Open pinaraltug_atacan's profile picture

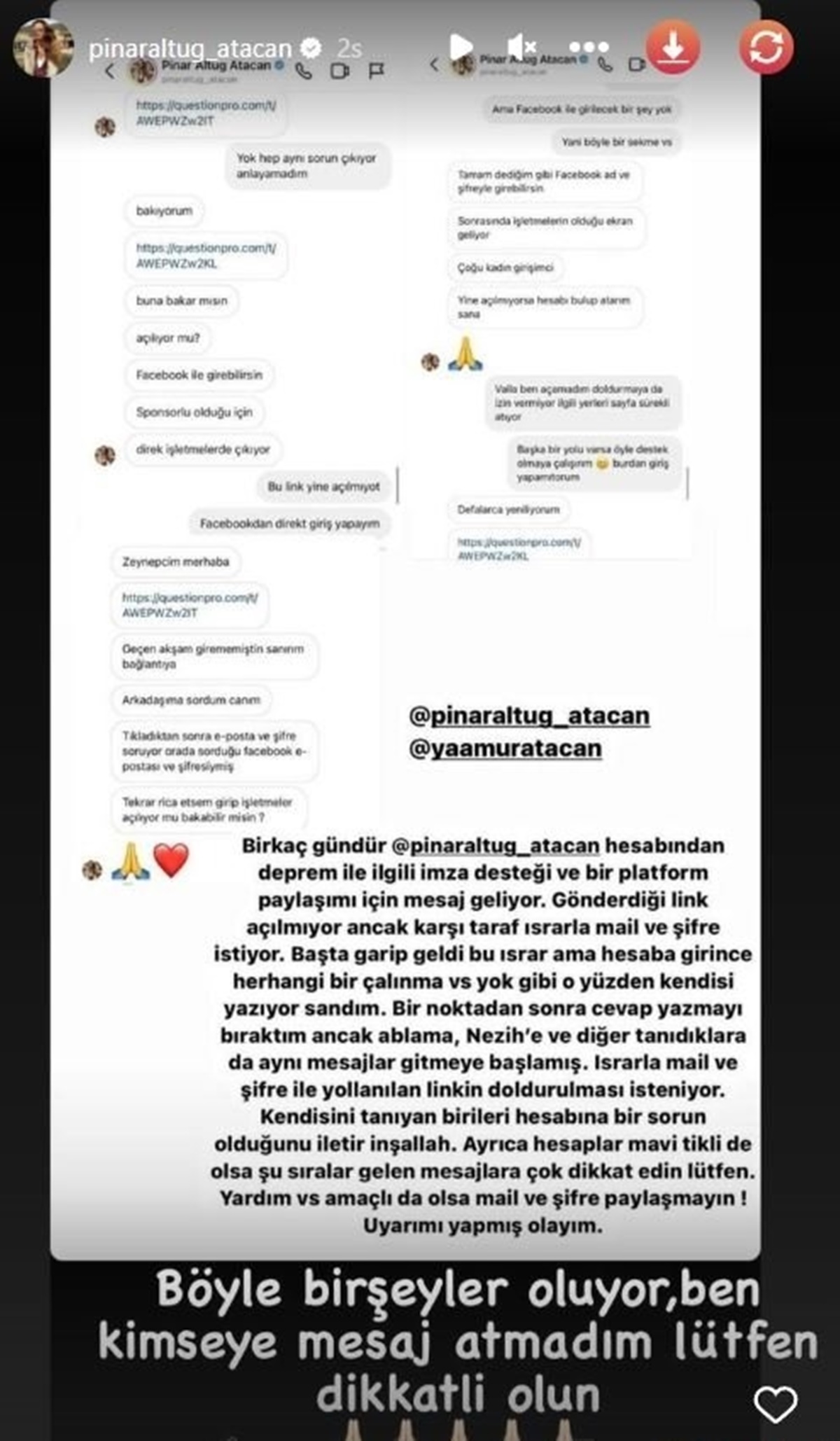pos(43,48)
